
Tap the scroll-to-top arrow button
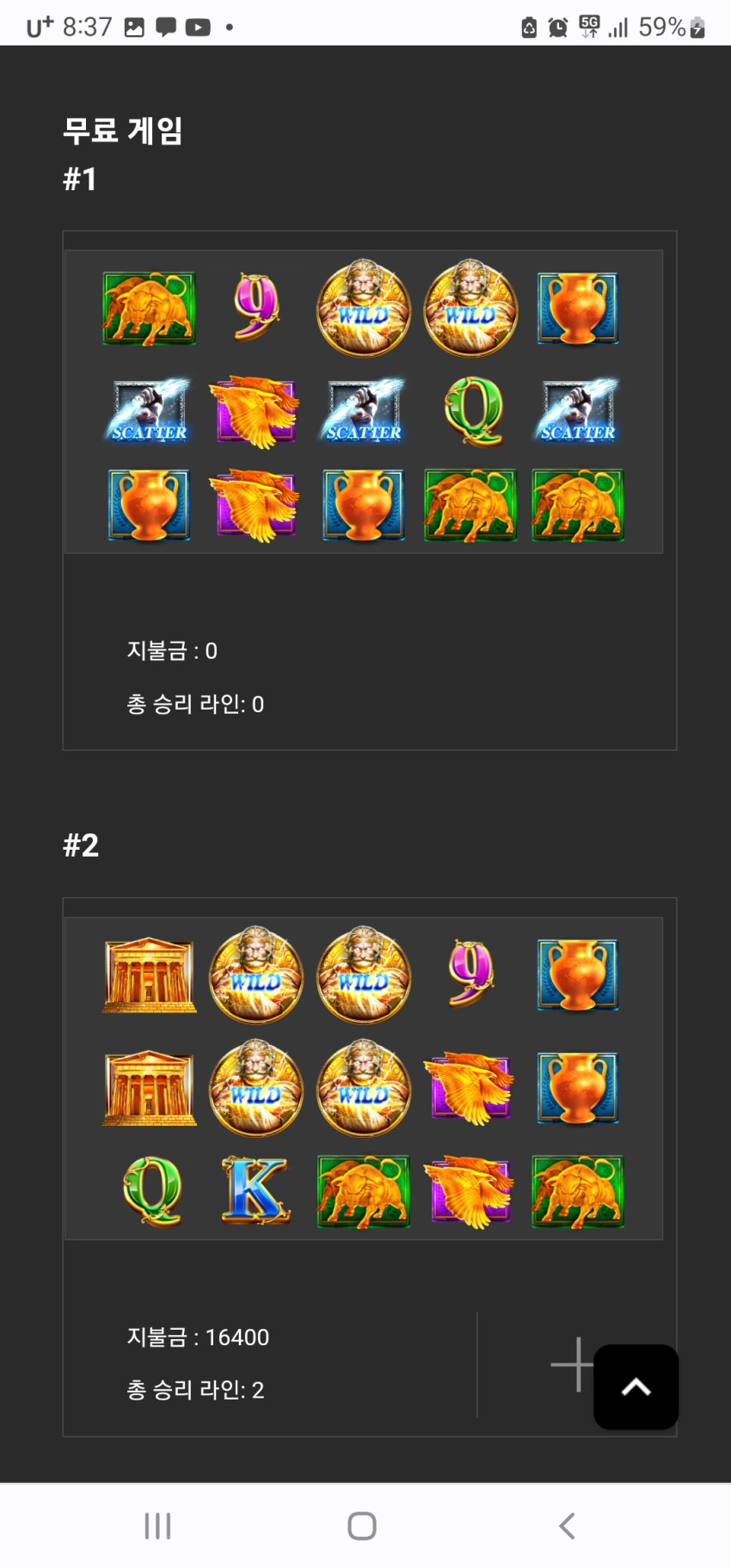click(x=636, y=1387)
